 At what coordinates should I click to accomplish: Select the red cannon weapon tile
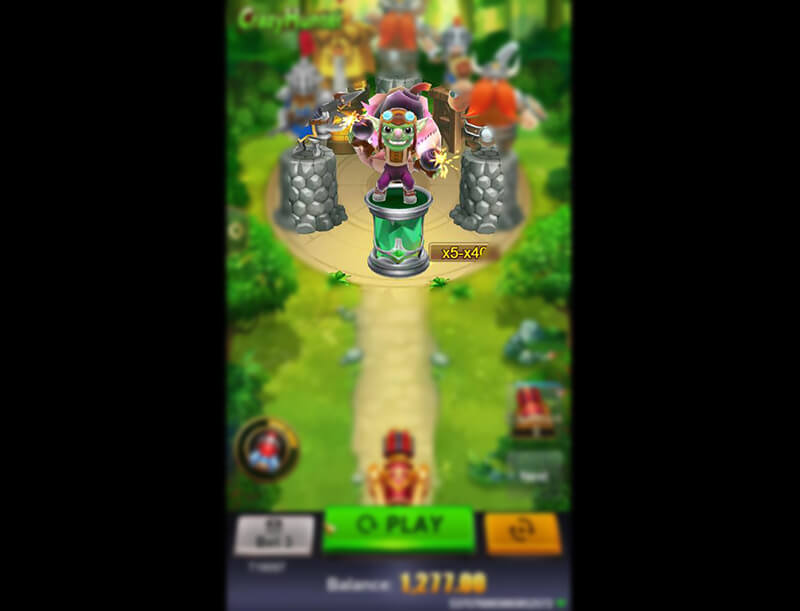[x=533, y=410]
